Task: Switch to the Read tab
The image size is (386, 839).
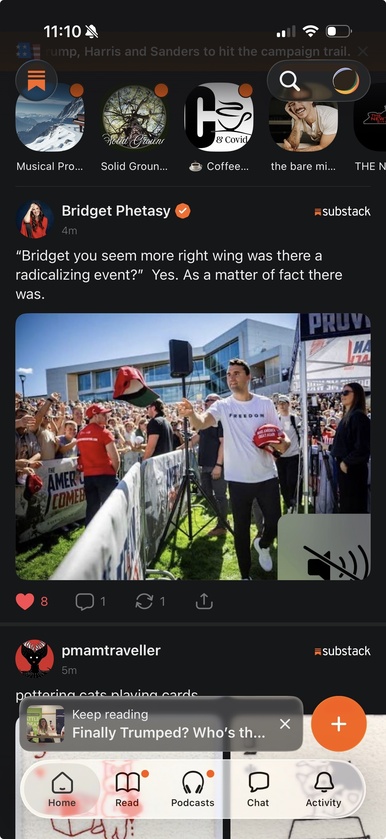Action: pos(127,789)
